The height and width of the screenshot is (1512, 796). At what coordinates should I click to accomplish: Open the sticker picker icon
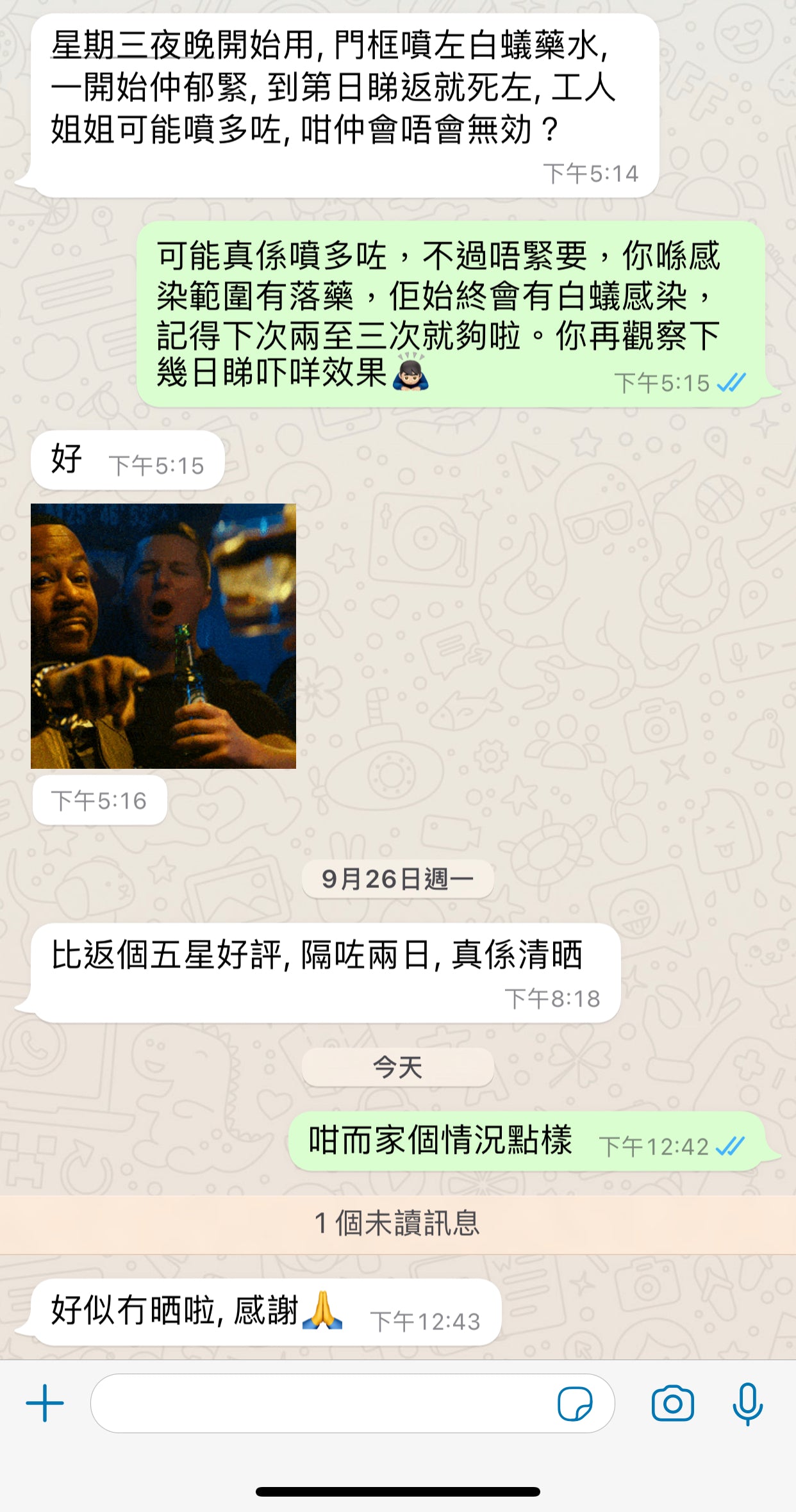pyautogui.click(x=575, y=1404)
